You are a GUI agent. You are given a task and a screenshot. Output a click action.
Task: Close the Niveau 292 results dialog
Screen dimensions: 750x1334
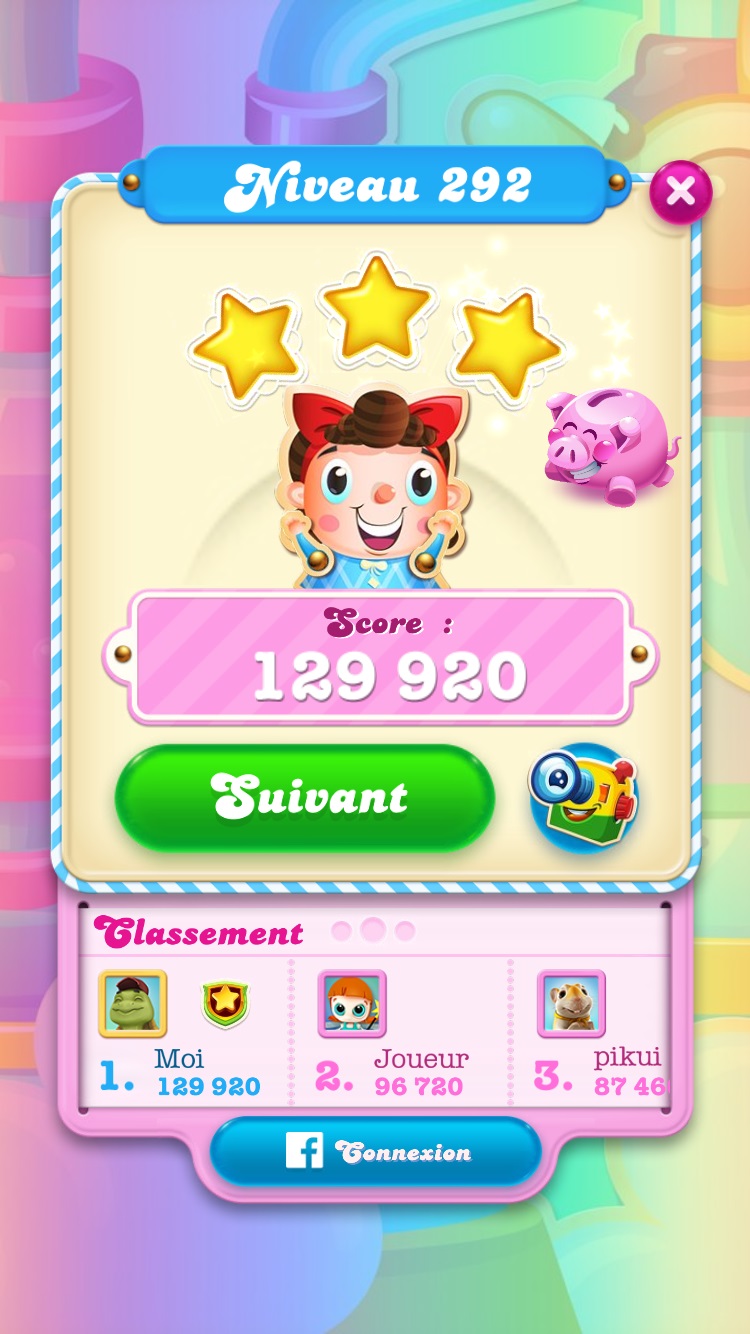(x=680, y=191)
